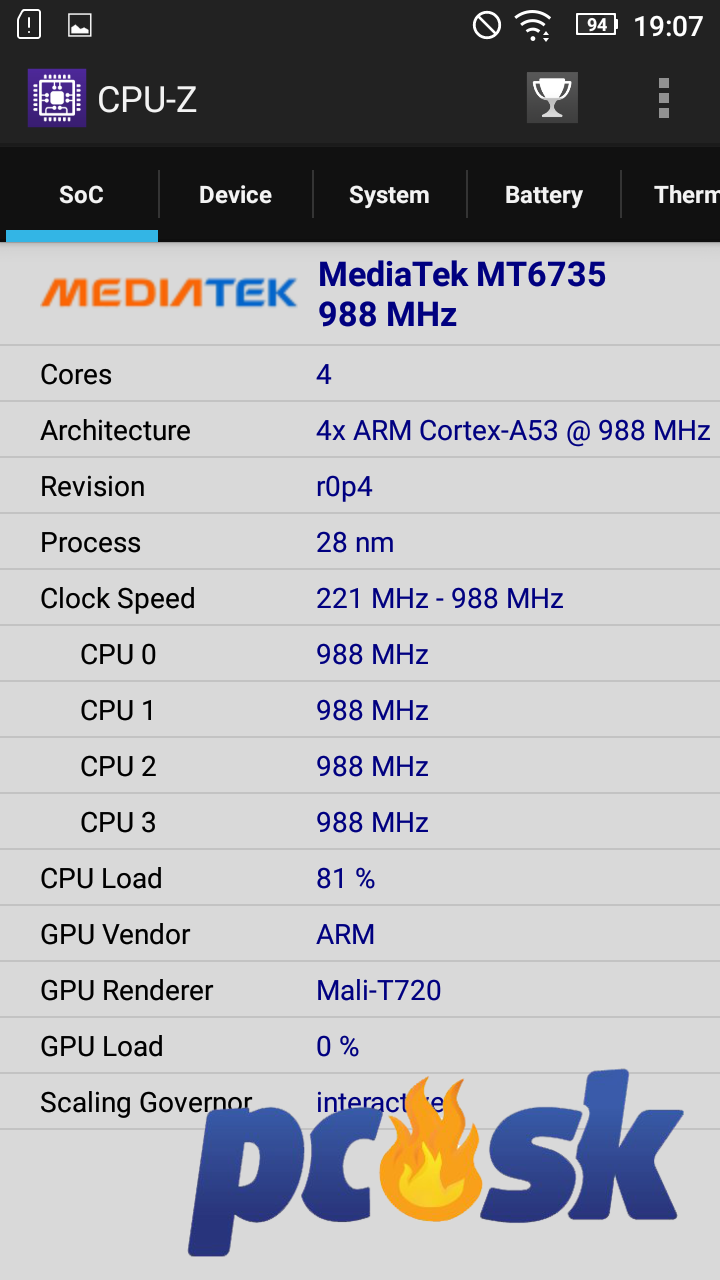Switch to the Device tab

(x=235, y=195)
